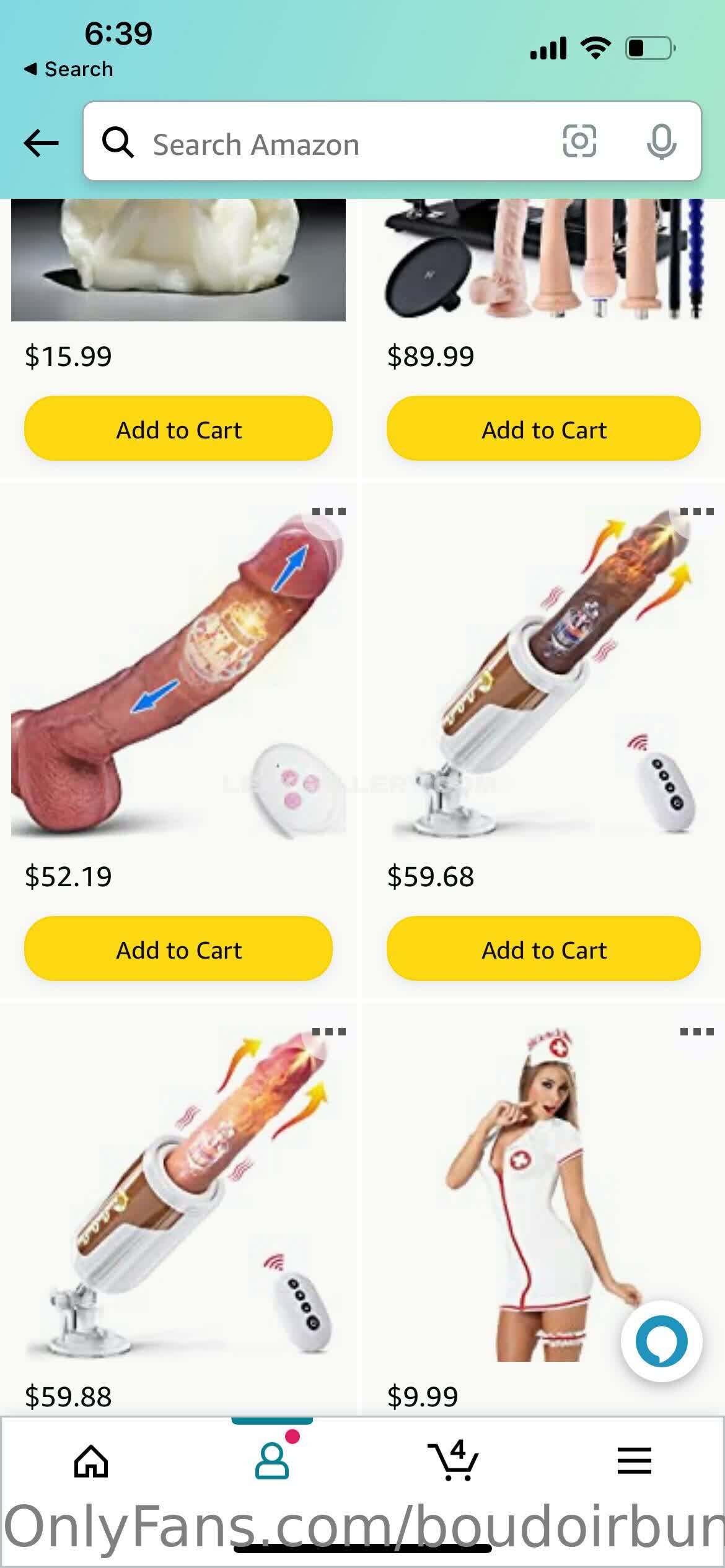This screenshot has width=725, height=1568.
Task: Start voice search with the microphone
Action: click(661, 142)
